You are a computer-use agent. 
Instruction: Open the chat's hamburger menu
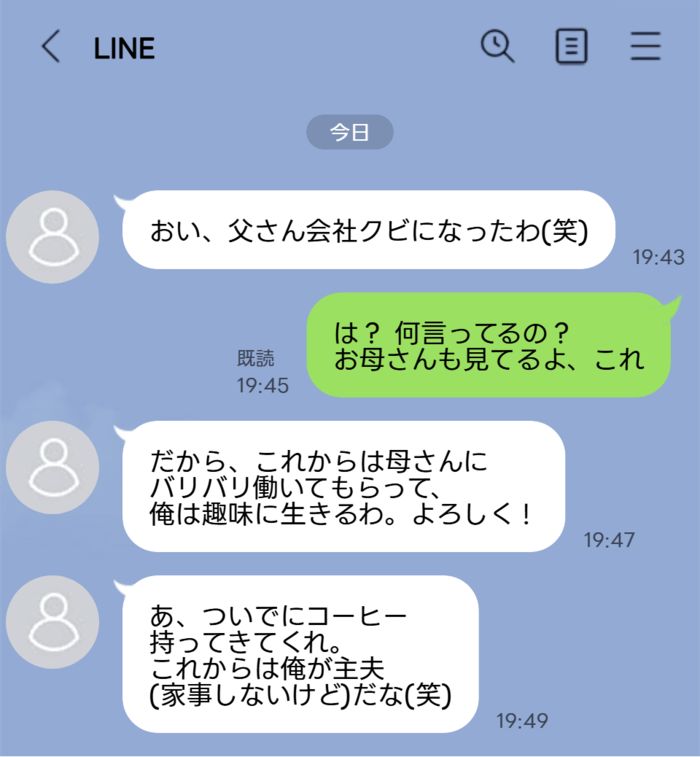(x=645, y=47)
